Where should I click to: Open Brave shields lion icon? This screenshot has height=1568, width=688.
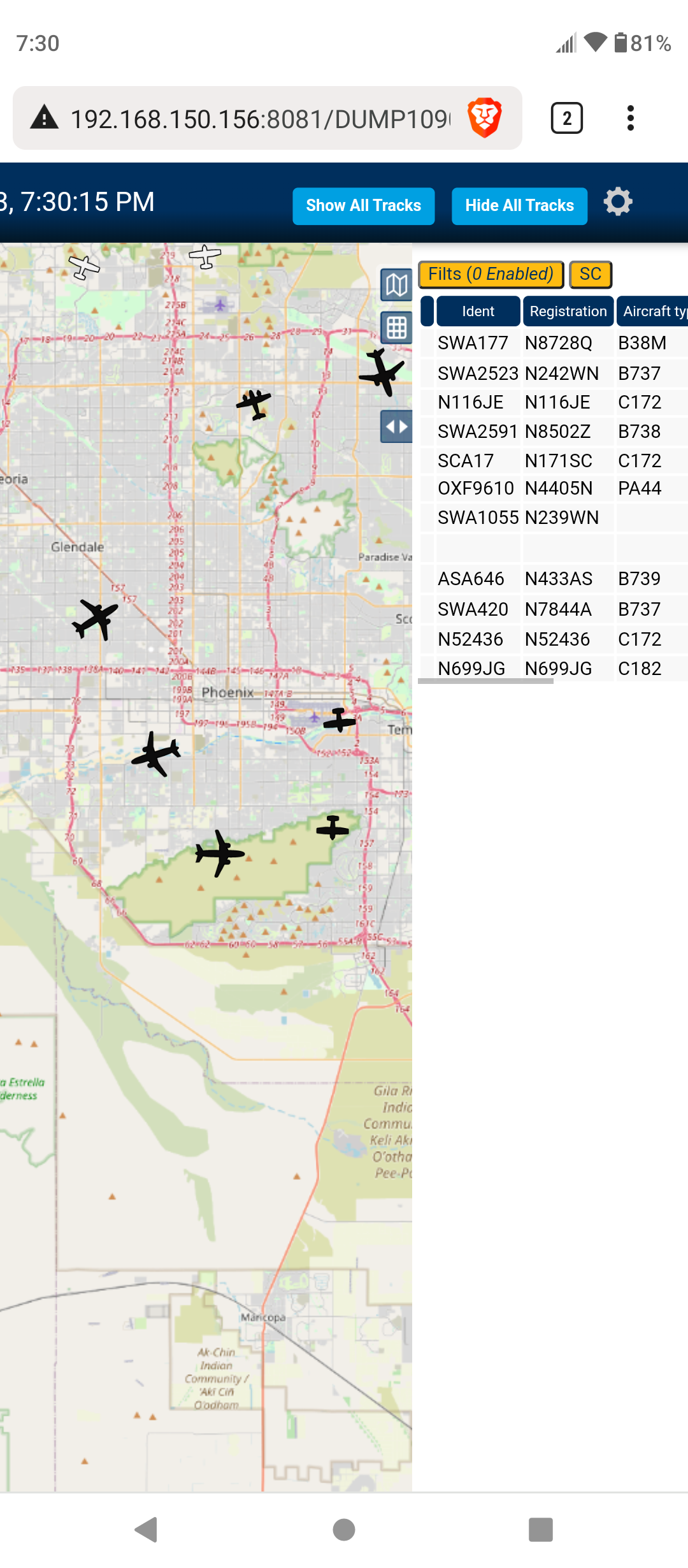click(x=485, y=118)
